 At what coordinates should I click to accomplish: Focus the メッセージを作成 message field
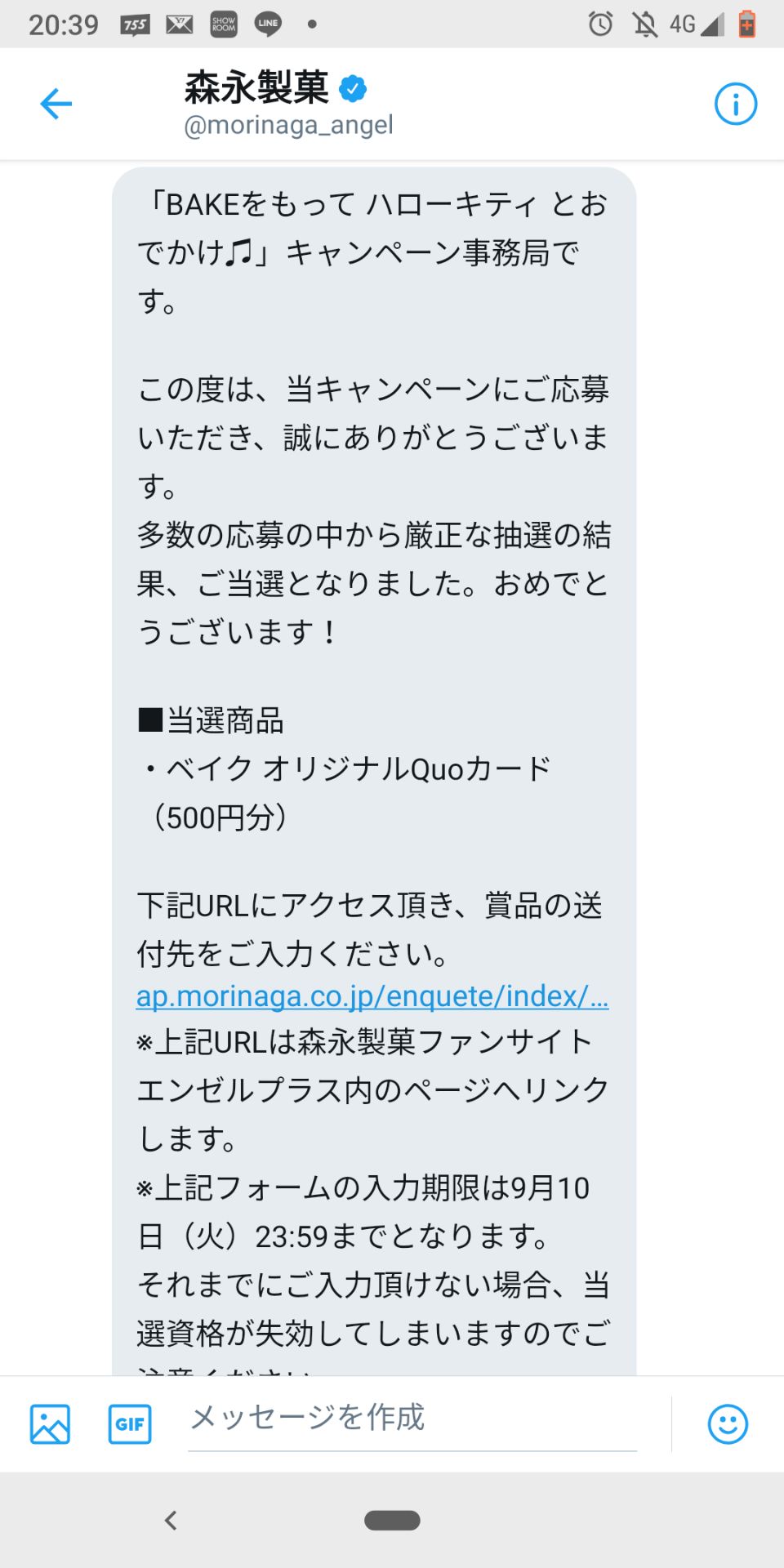(412, 1419)
